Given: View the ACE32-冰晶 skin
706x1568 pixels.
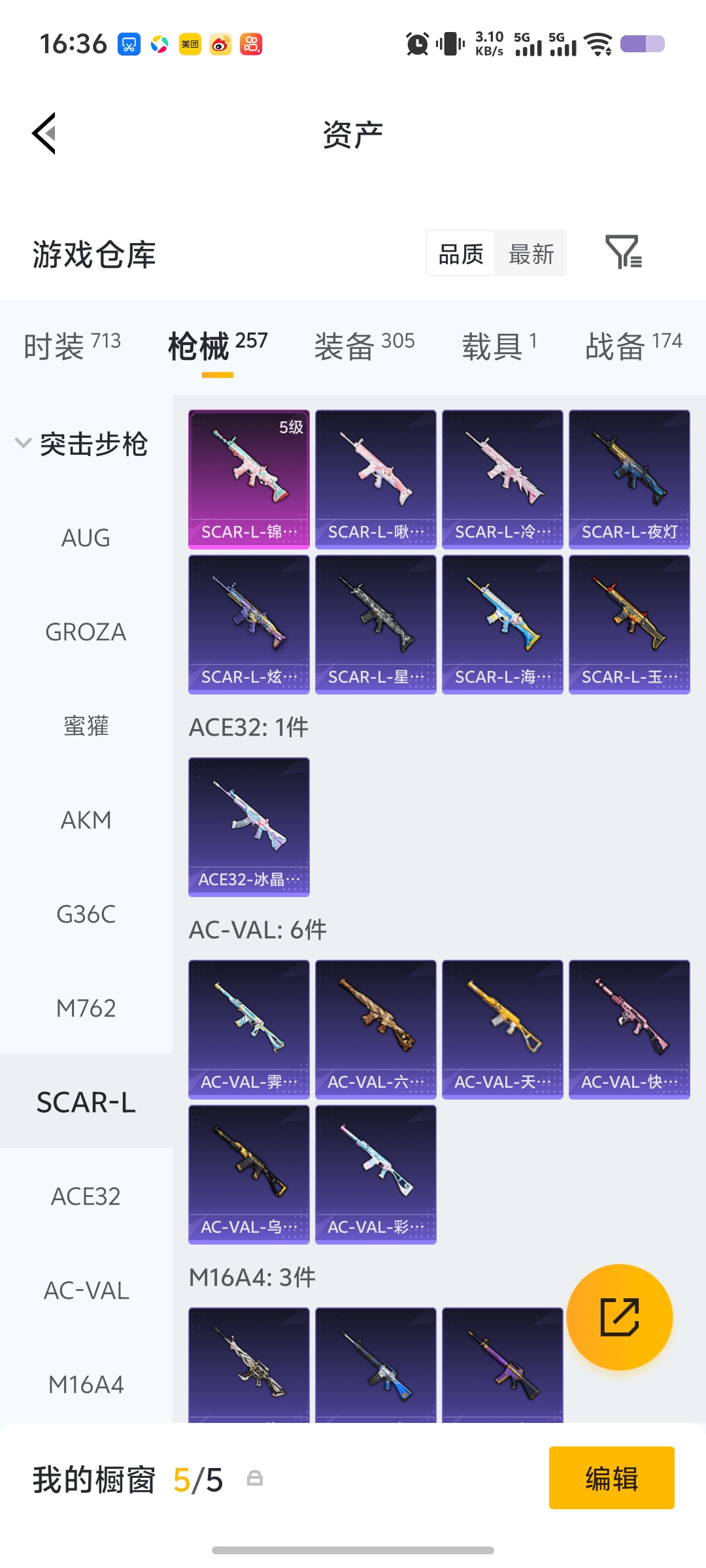Looking at the screenshot, I should 248,826.
